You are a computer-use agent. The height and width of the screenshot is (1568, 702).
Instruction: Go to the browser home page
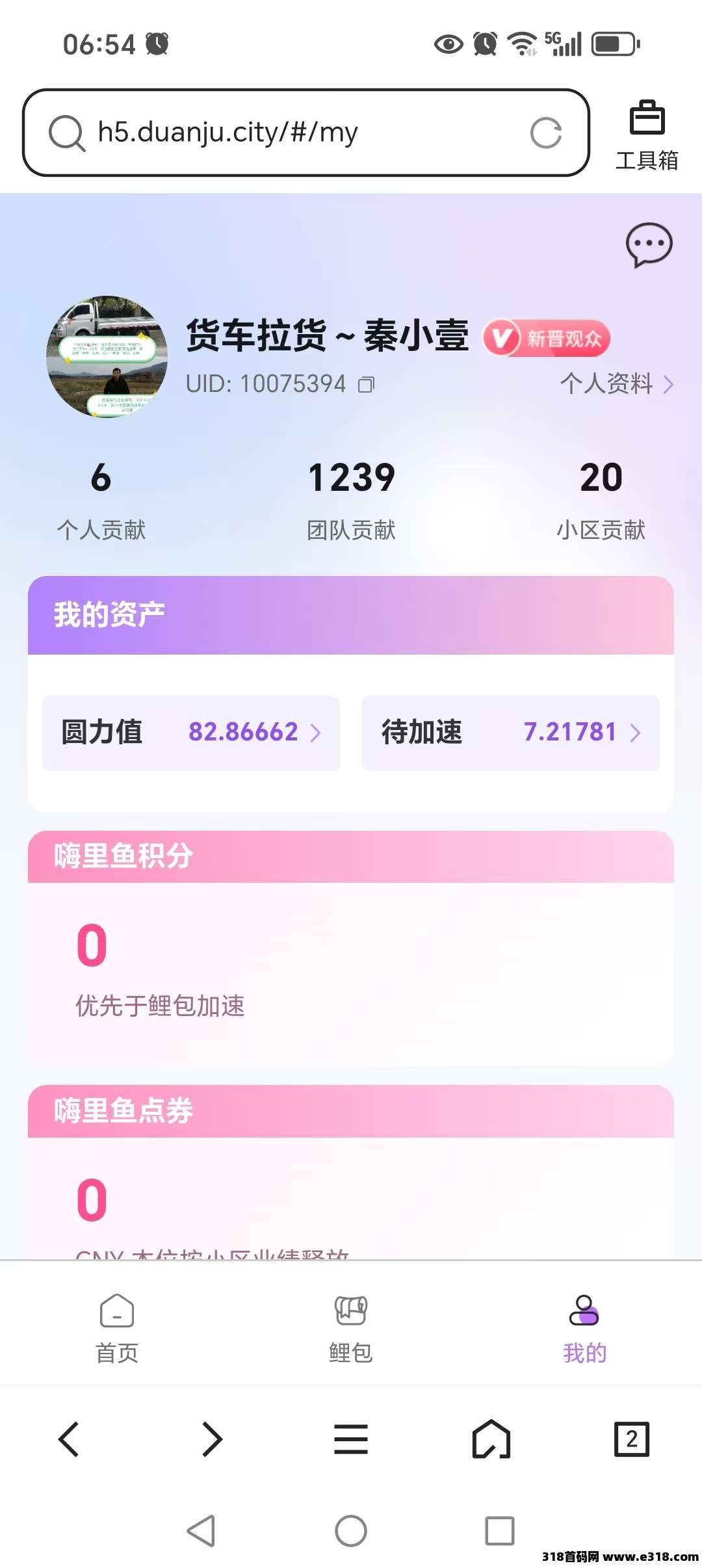491,1439
